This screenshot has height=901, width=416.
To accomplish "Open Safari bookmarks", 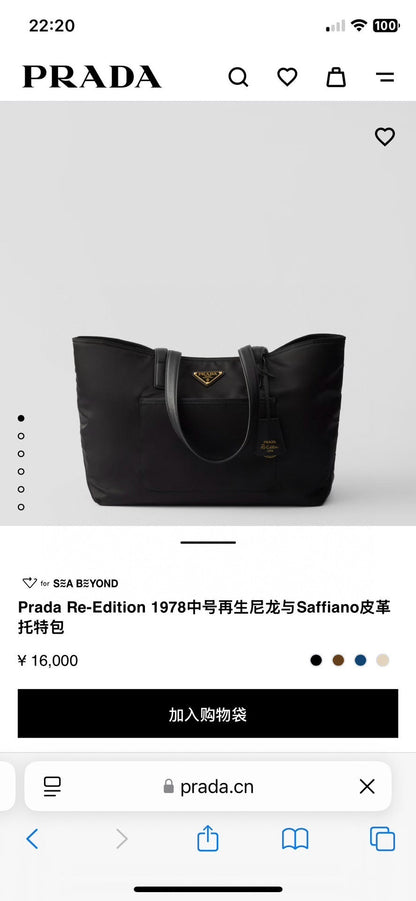I will 295,839.
